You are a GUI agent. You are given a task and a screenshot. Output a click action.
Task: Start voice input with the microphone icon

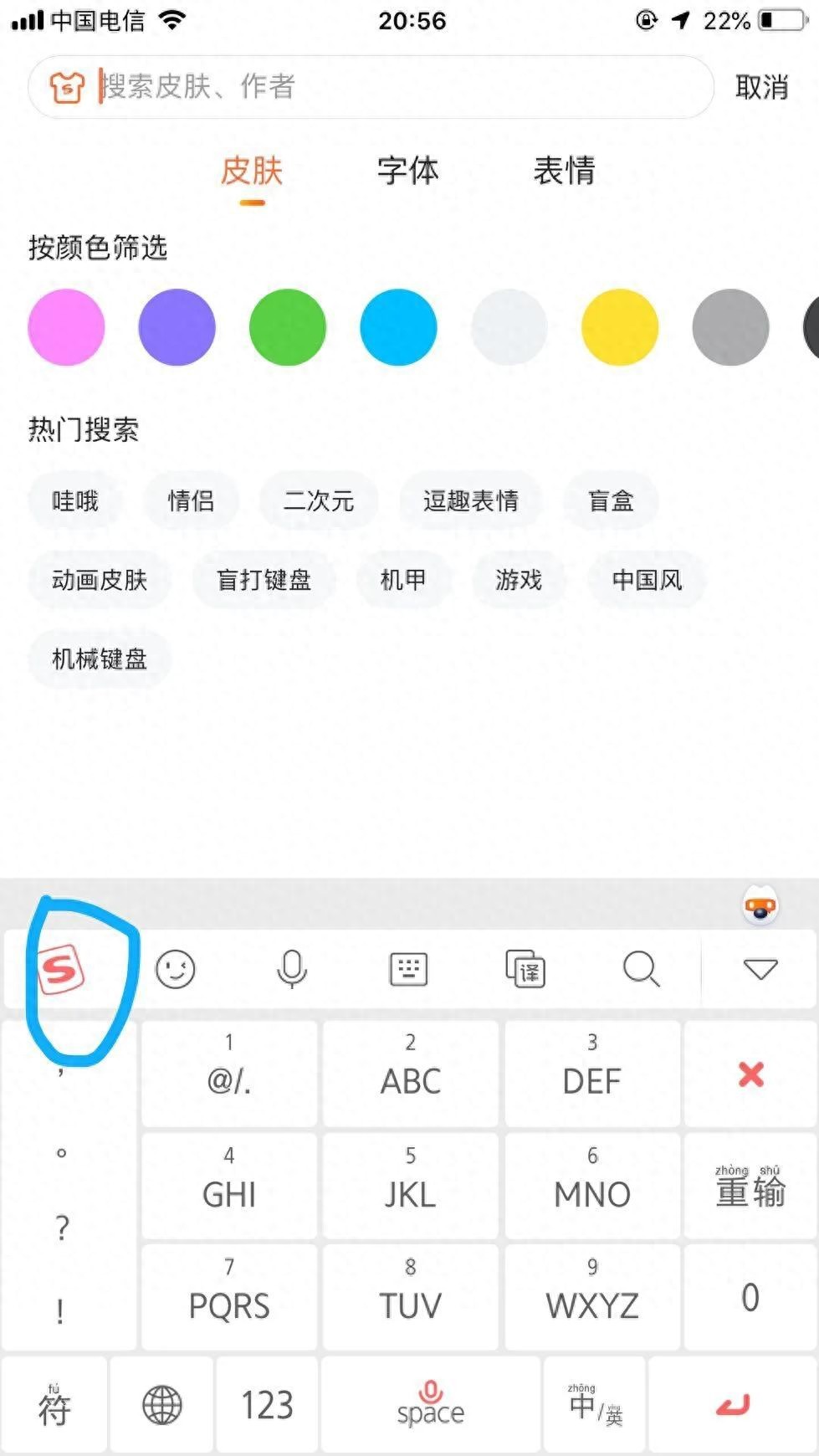(292, 970)
